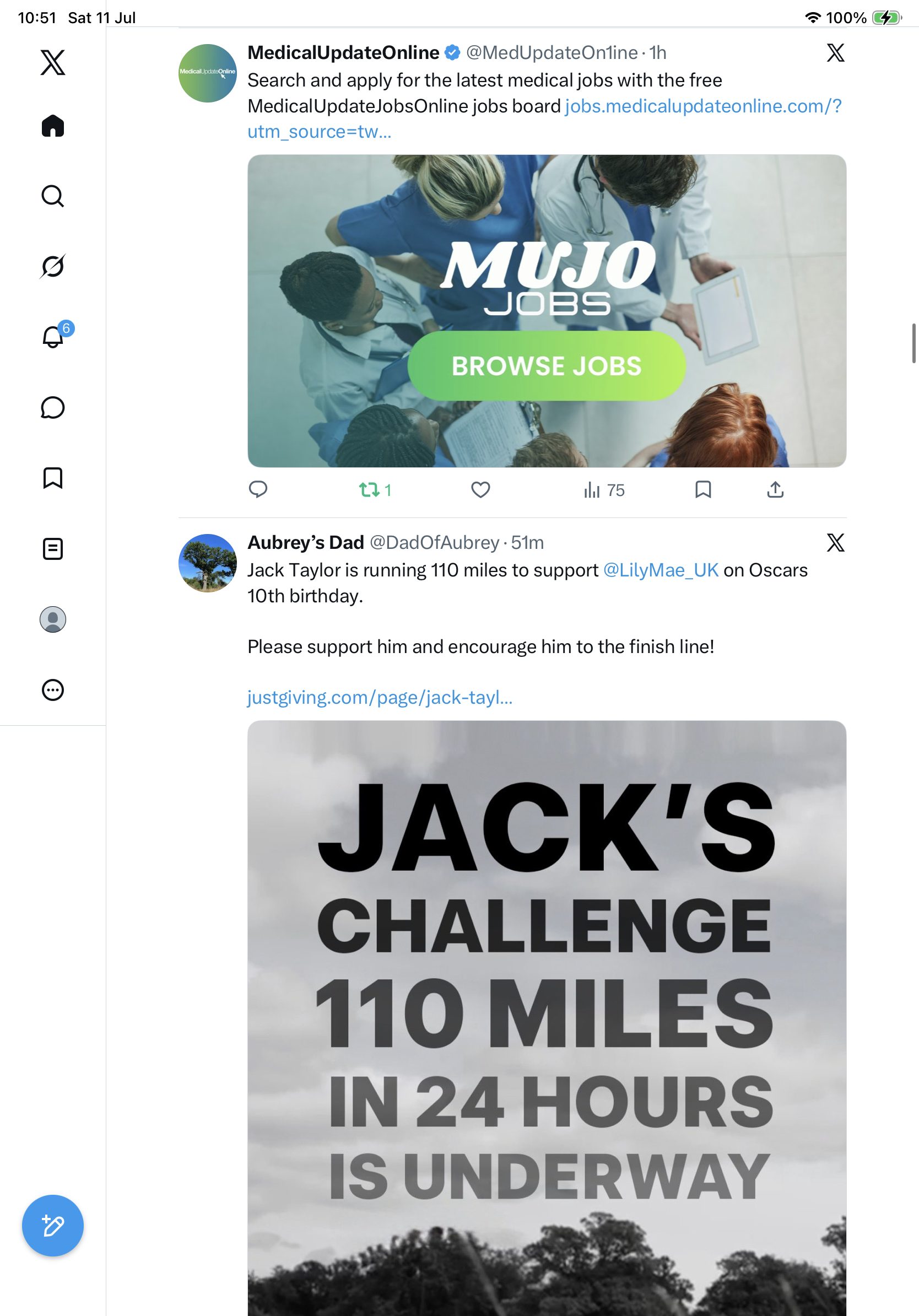Open the Lists page
The image size is (919, 1316).
point(53,548)
